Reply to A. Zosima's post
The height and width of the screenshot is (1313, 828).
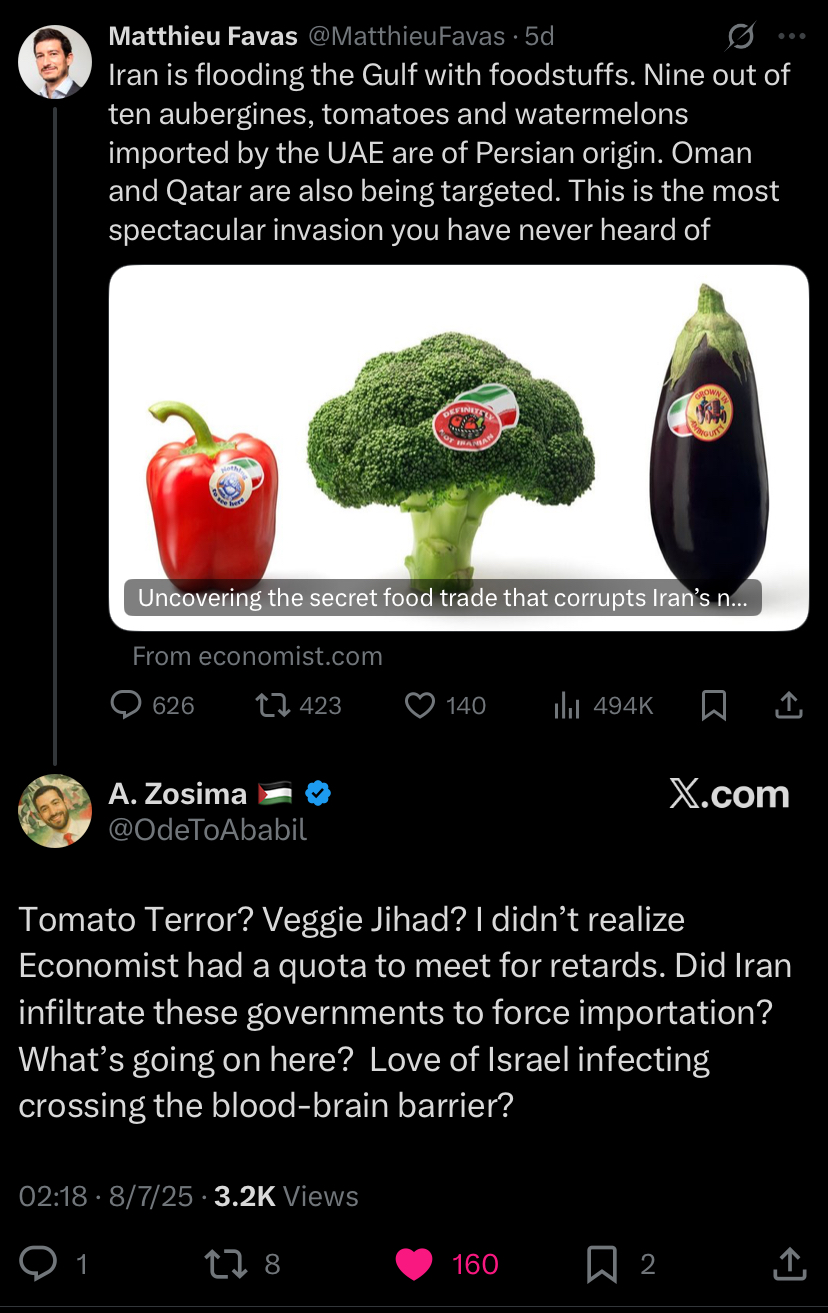pos(38,1264)
